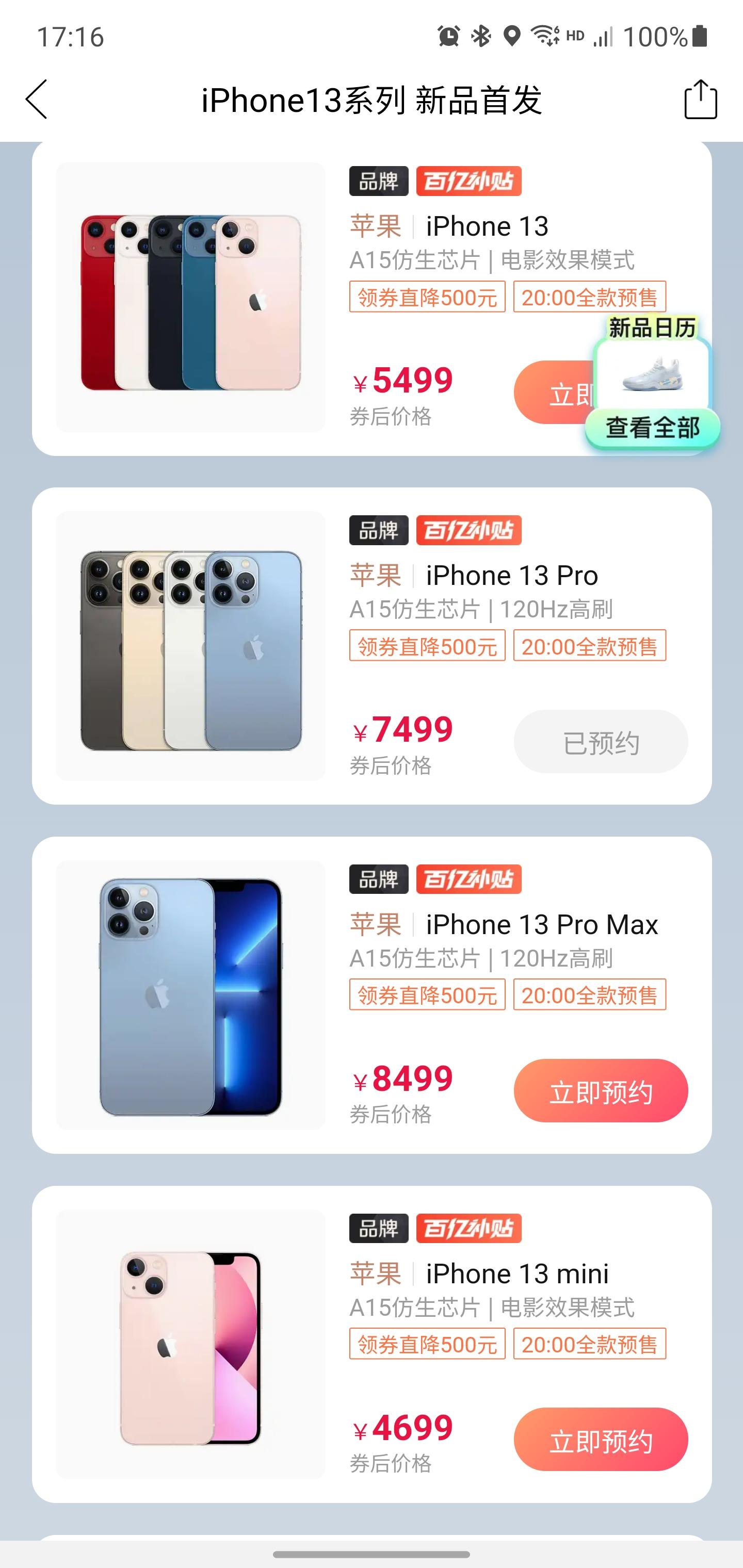Open the iPhone 13 mini 领券直降500元 coupon

point(426,1345)
